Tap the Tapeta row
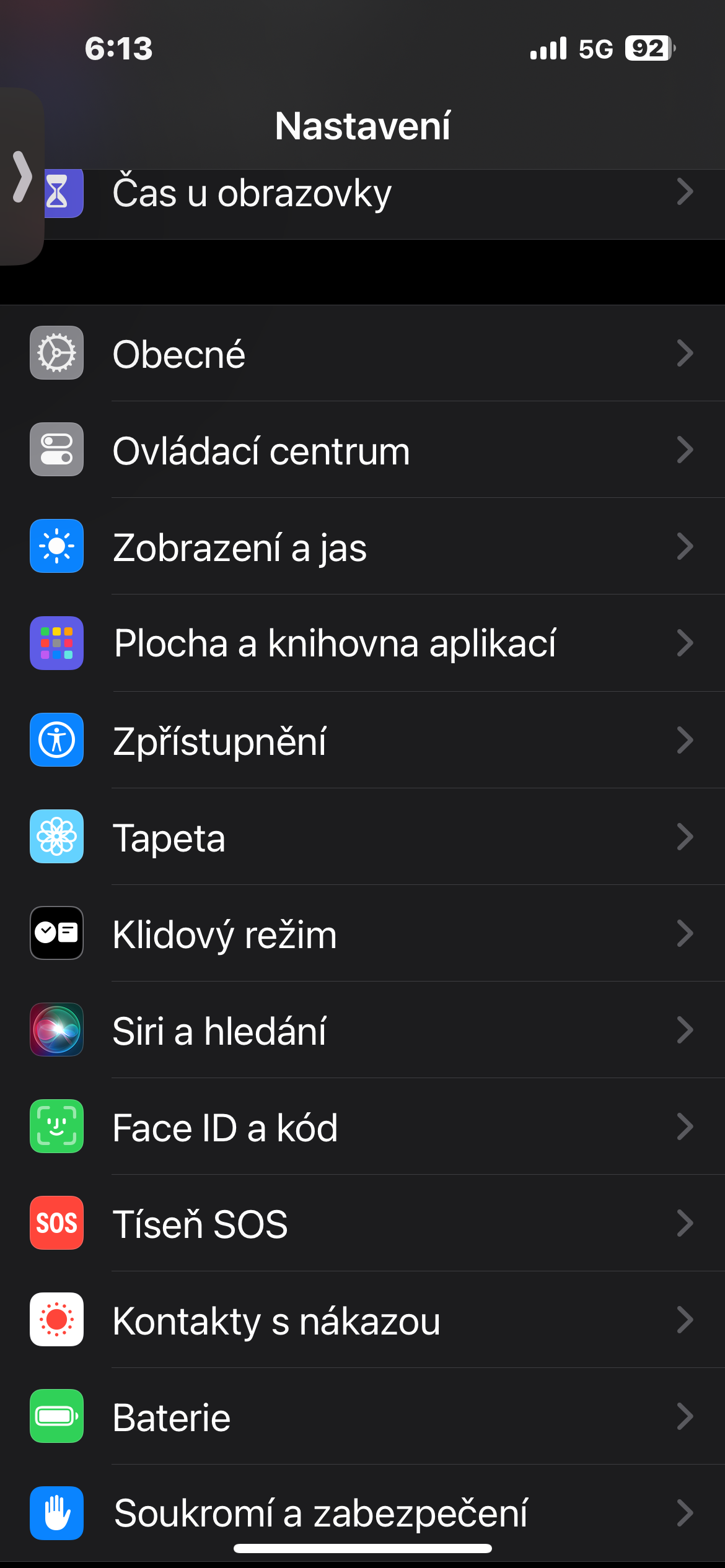The image size is (725, 1568). [372, 837]
